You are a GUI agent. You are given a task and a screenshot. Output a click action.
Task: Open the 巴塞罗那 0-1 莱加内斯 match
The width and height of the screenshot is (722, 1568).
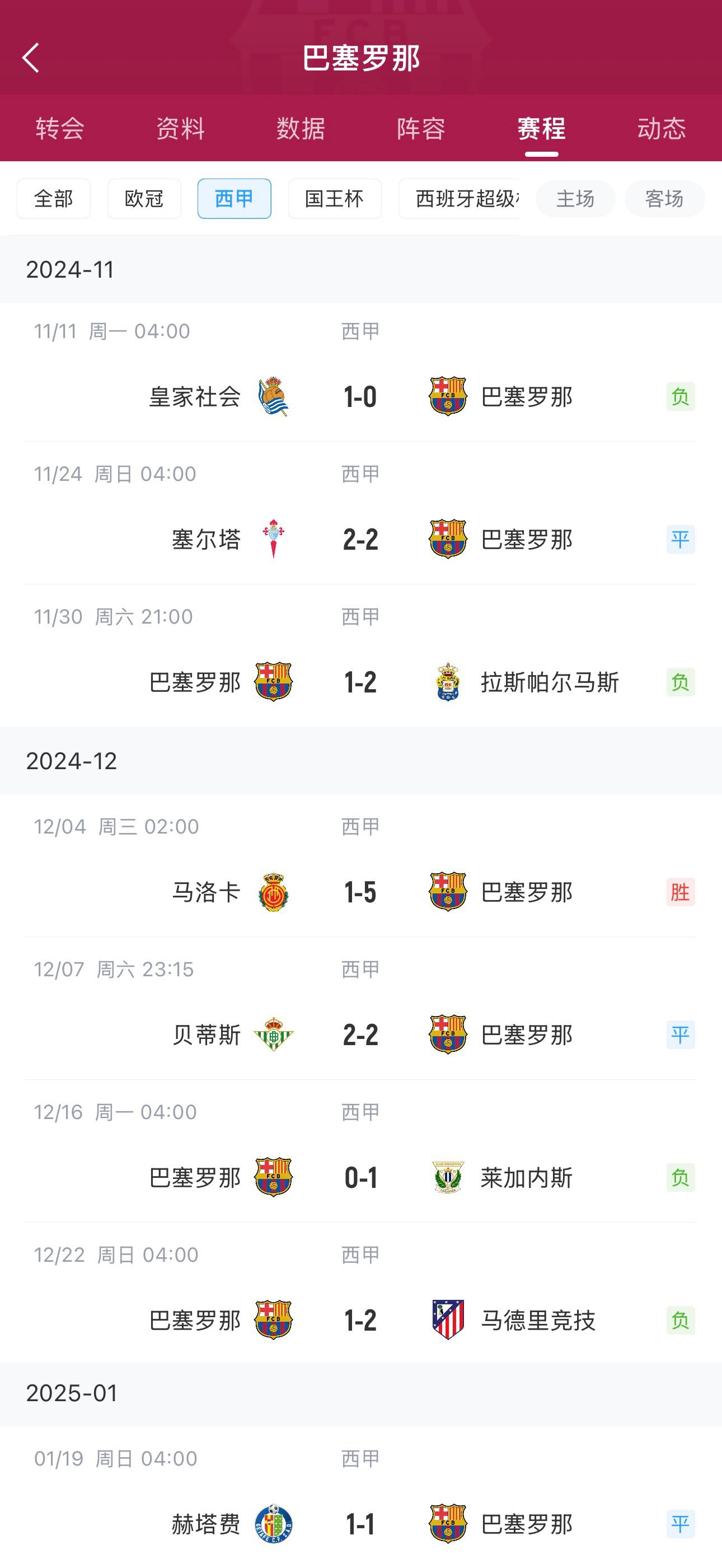tap(360, 1177)
